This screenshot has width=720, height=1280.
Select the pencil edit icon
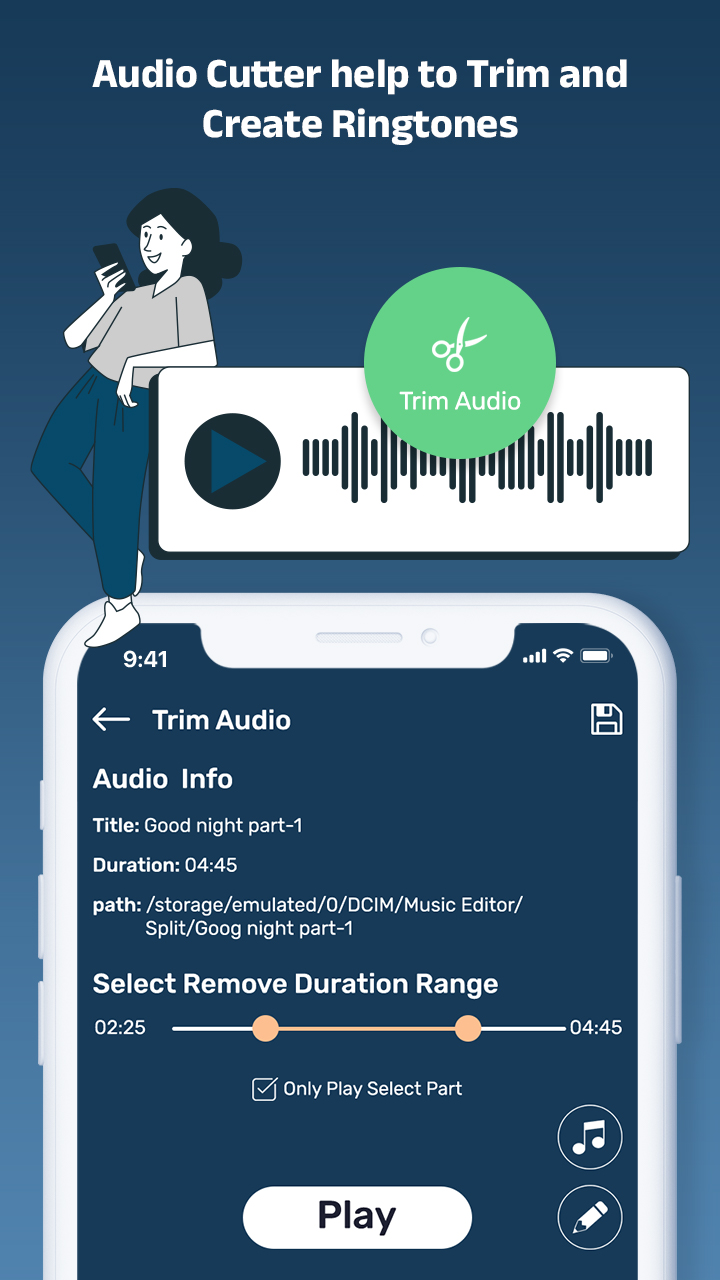[590, 1217]
